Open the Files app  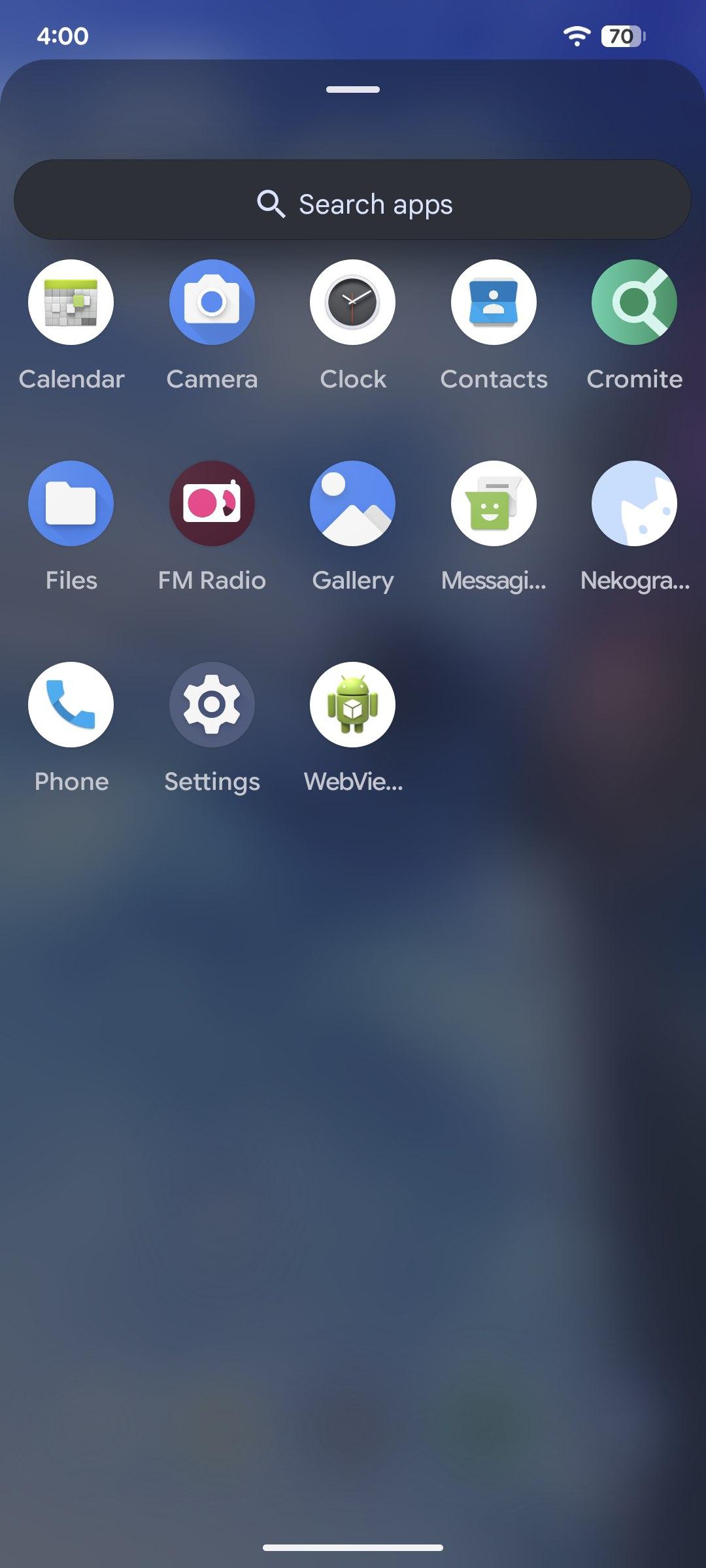tap(71, 504)
